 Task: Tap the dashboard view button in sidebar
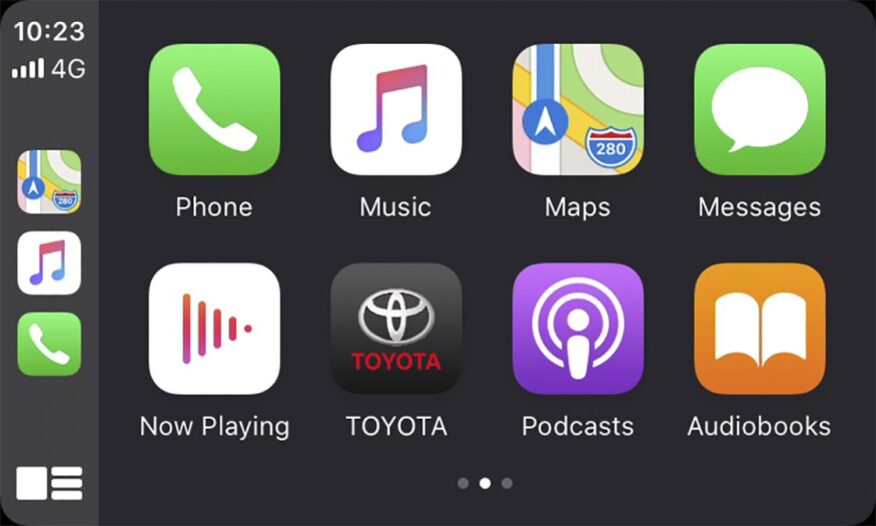tap(49, 483)
